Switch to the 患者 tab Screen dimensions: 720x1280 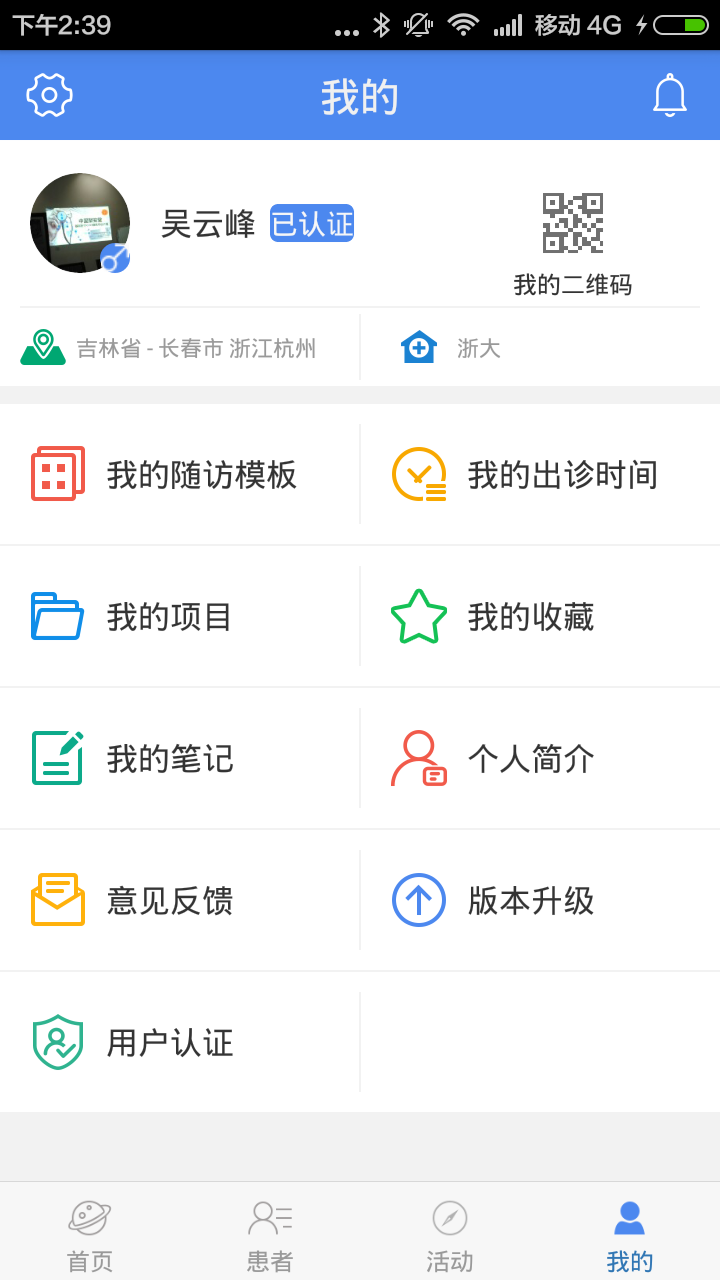pyautogui.click(x=270, y=1235)
